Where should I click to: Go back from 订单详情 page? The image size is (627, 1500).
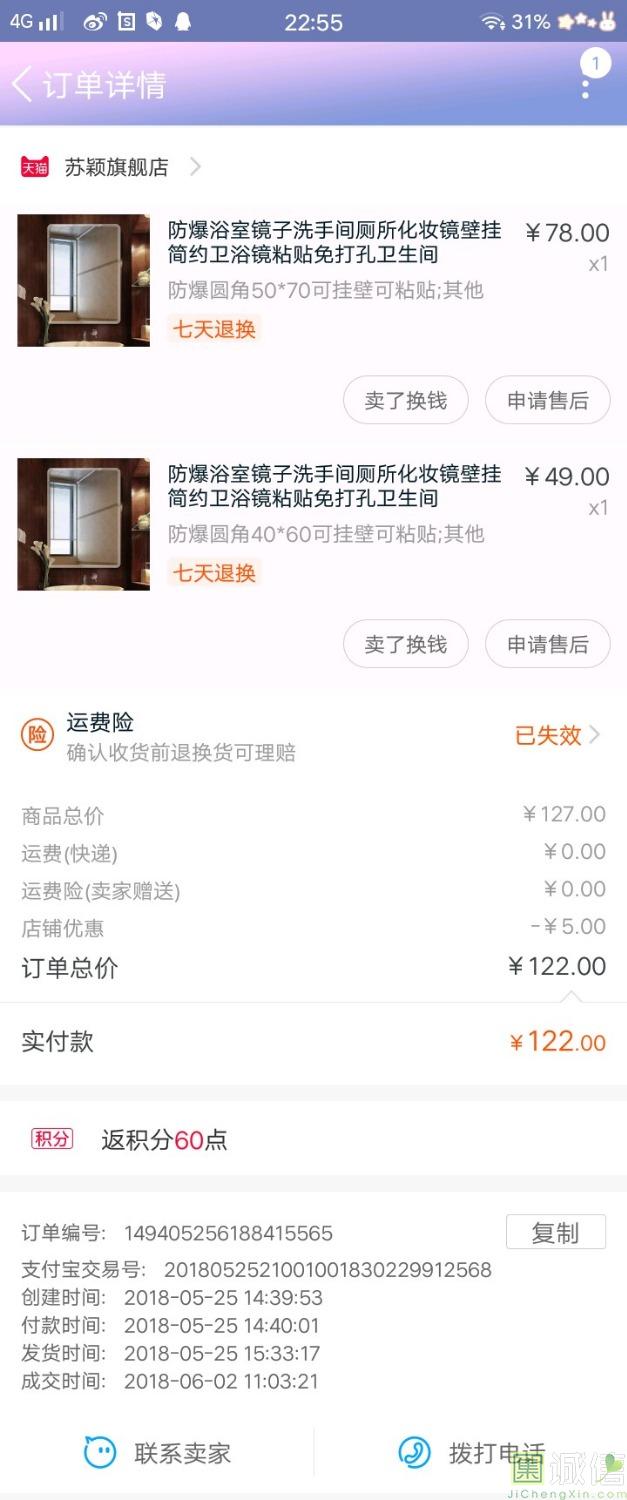(x=22, y=84)
